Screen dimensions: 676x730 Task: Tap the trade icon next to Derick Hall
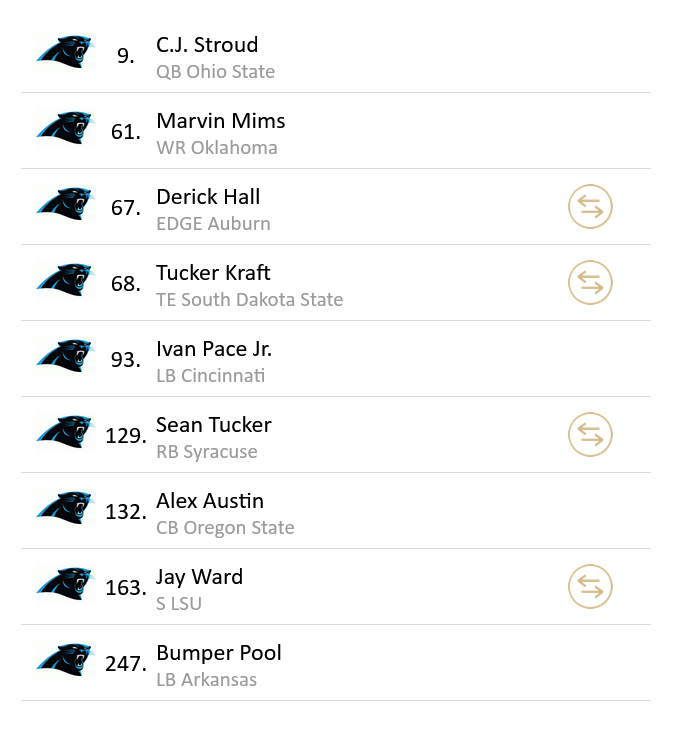(x=590, y=207)
